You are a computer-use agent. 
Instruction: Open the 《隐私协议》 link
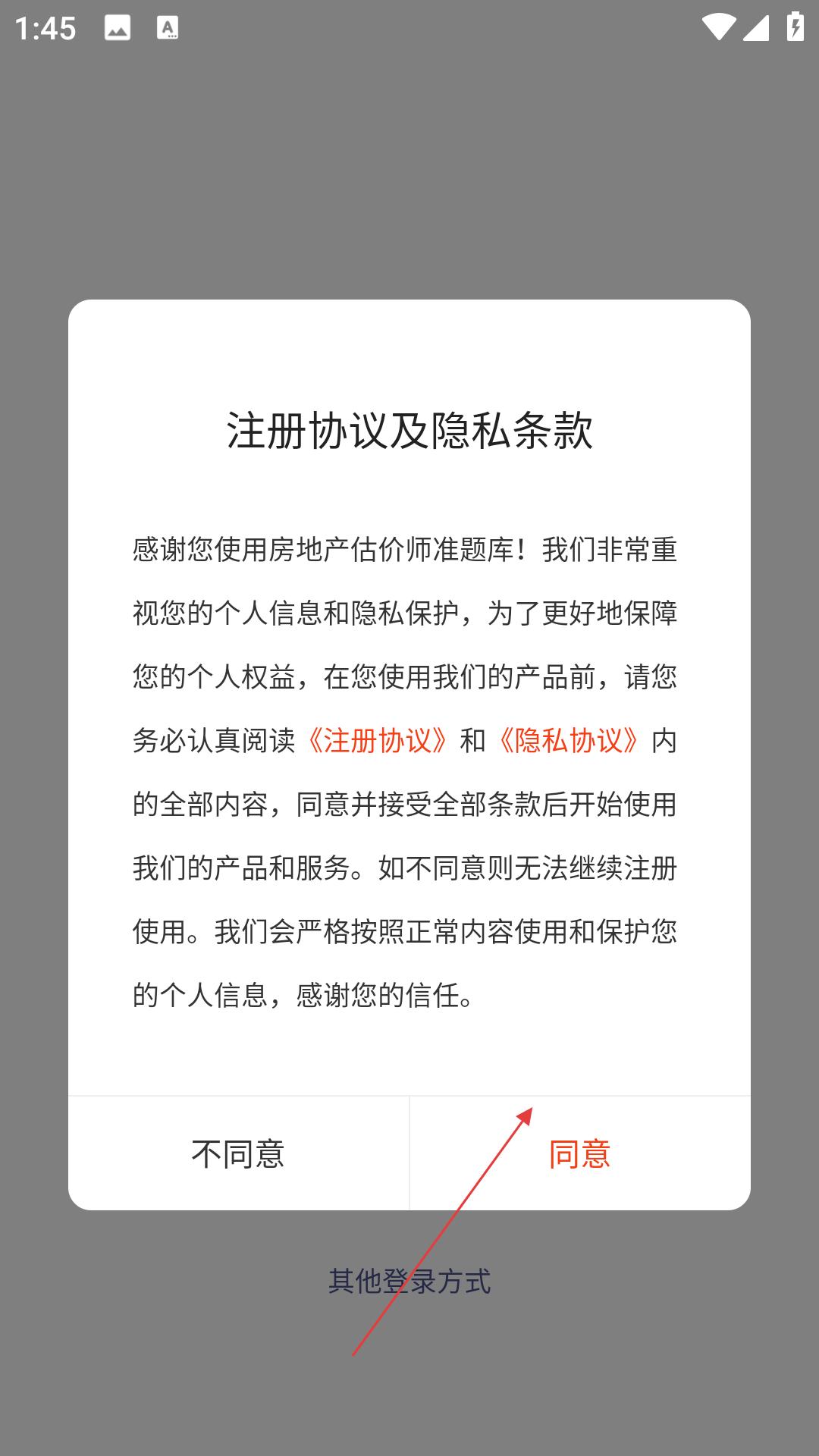tap(568, 740)
